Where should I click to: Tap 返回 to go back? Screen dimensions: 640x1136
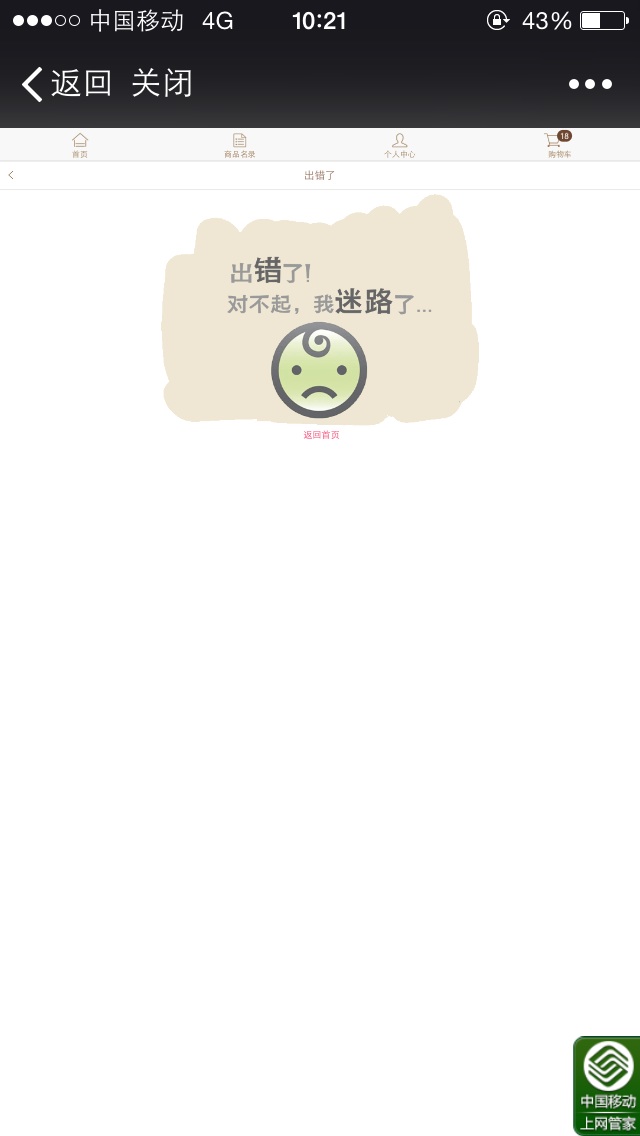tap(66, 84)
